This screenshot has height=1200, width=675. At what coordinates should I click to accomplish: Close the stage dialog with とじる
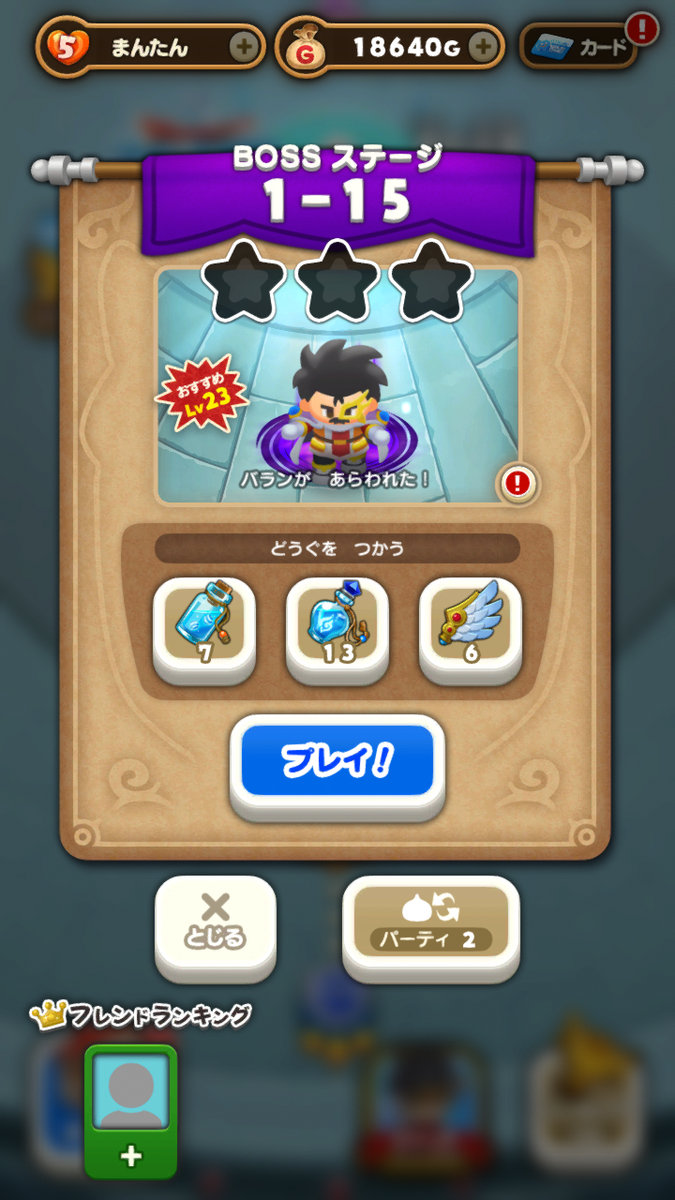(215, 926)
